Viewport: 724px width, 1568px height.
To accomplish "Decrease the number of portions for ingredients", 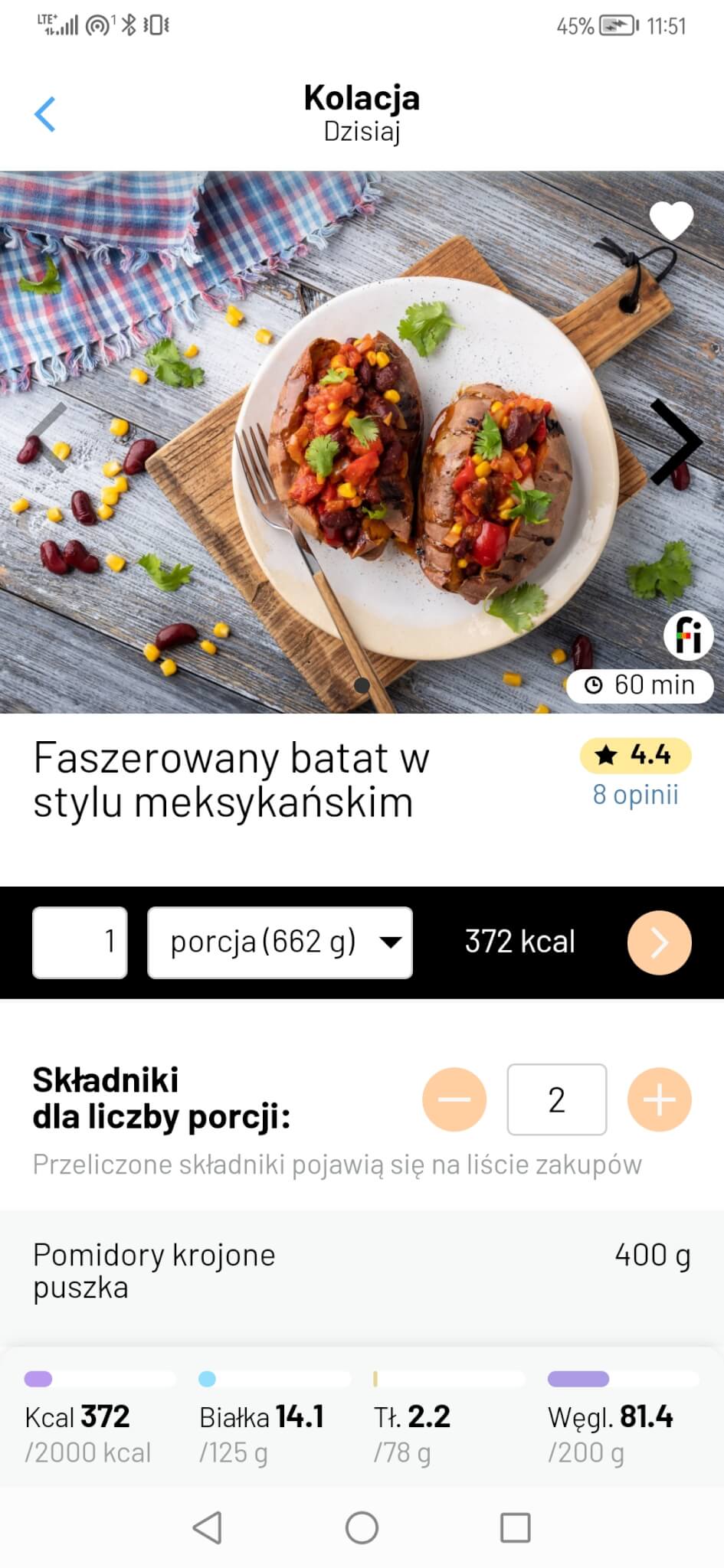I will 454,1099.
